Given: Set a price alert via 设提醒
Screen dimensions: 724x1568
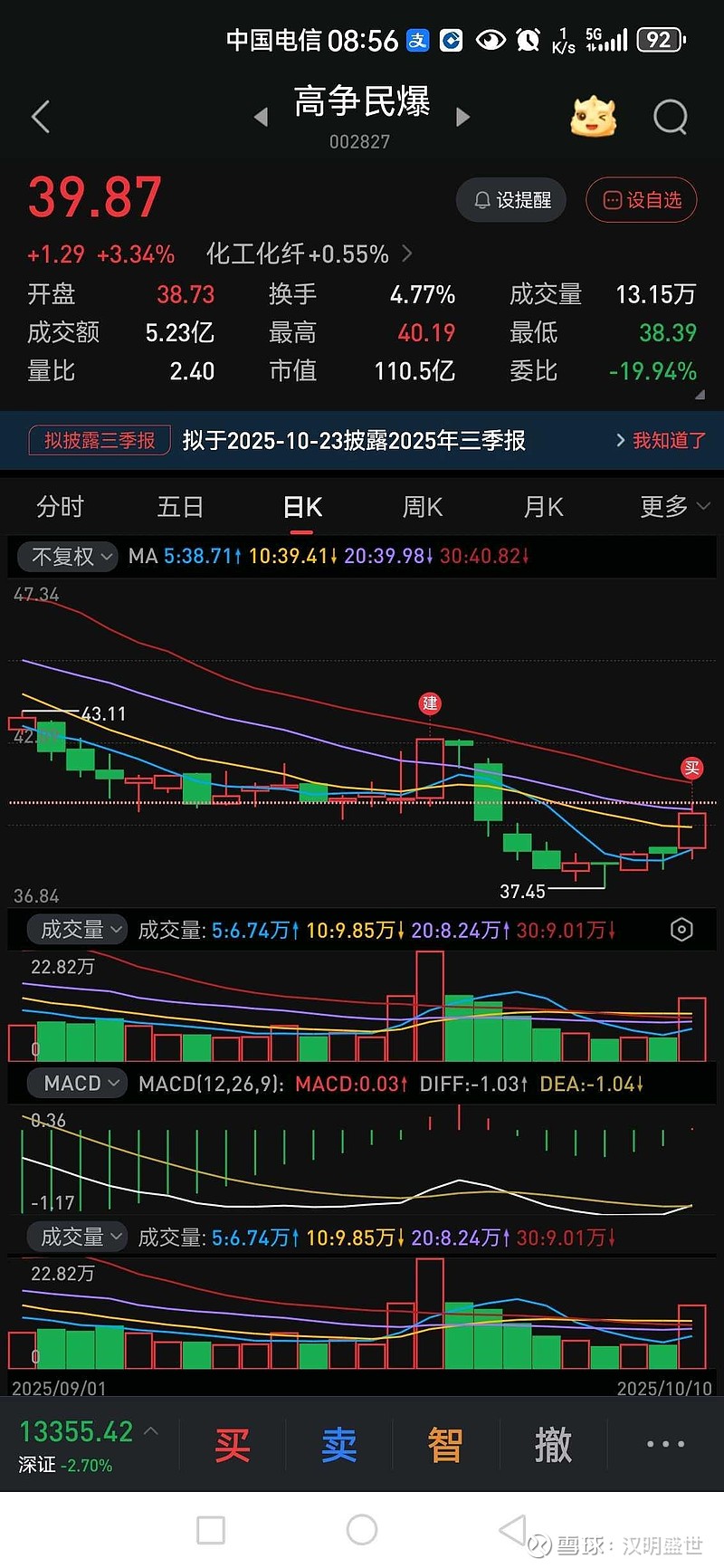Looking at the screenshot, I should coord(512,200).
